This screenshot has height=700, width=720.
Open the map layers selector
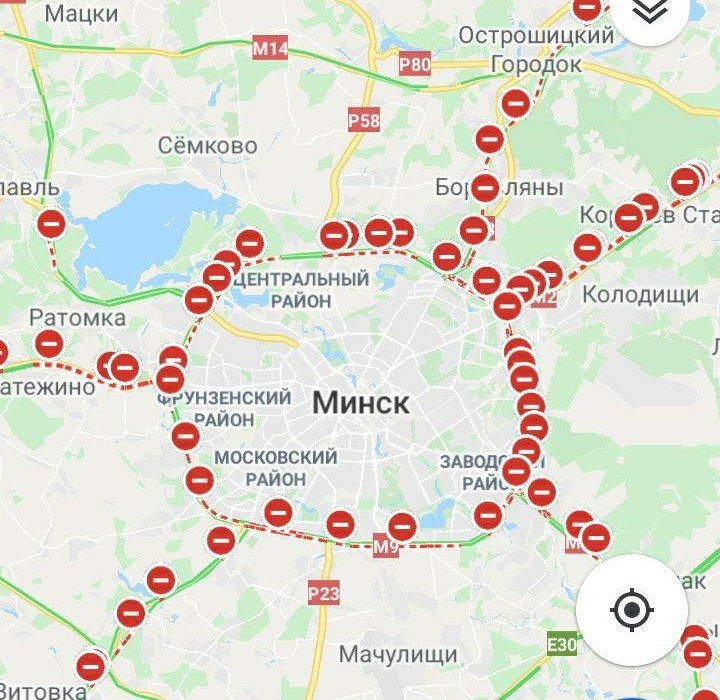tap(651, 12)
